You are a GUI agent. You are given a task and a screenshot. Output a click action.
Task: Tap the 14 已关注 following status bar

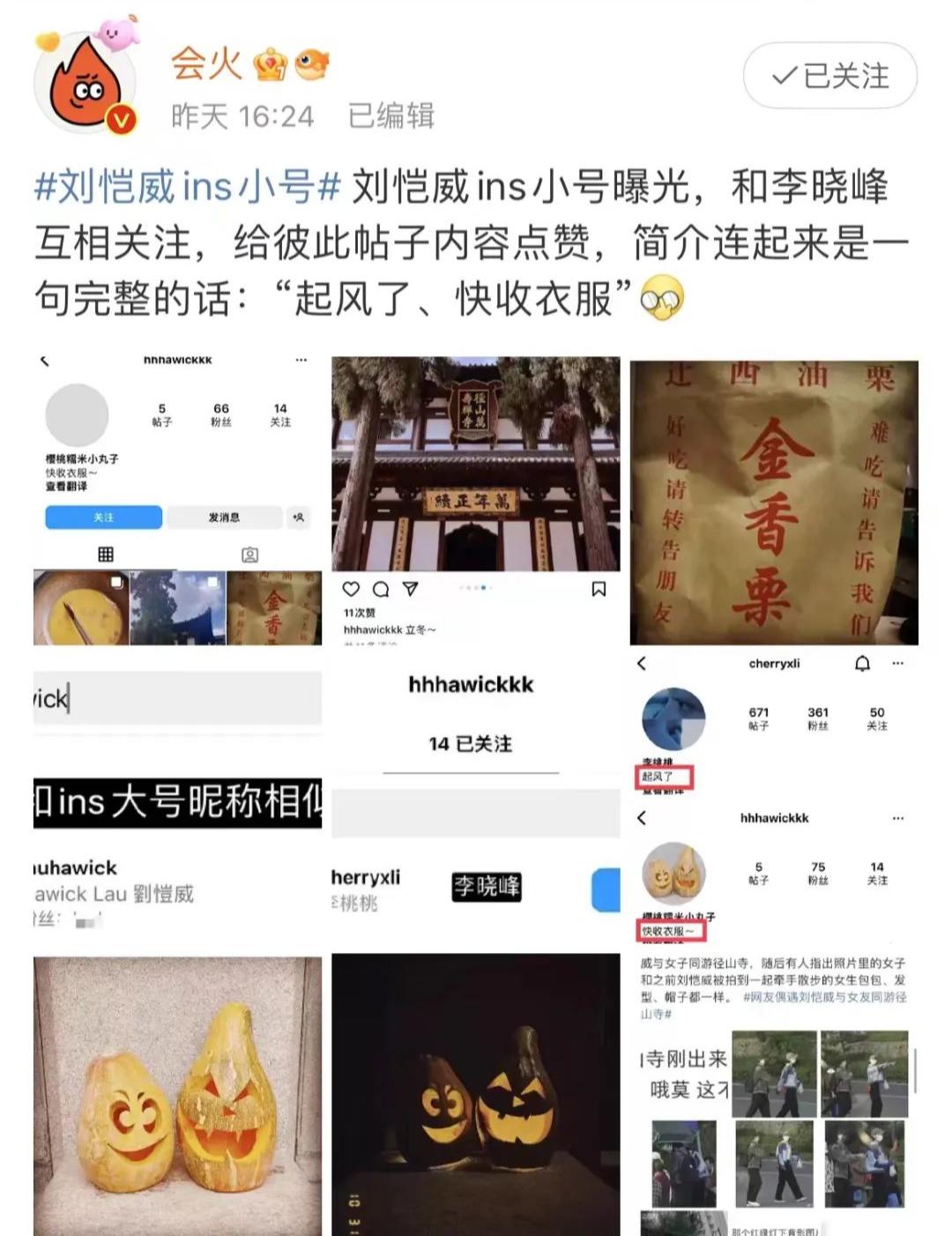(x=472, y=742)
